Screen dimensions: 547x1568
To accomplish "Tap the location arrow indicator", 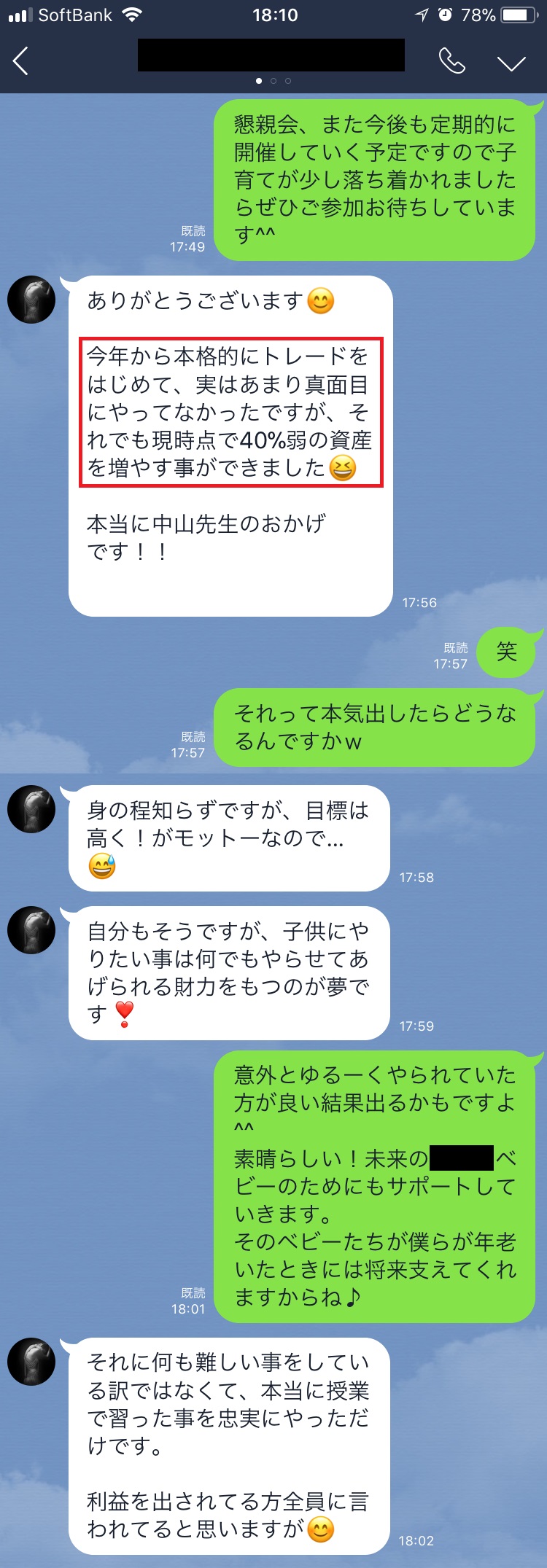I will click(422, 15).
